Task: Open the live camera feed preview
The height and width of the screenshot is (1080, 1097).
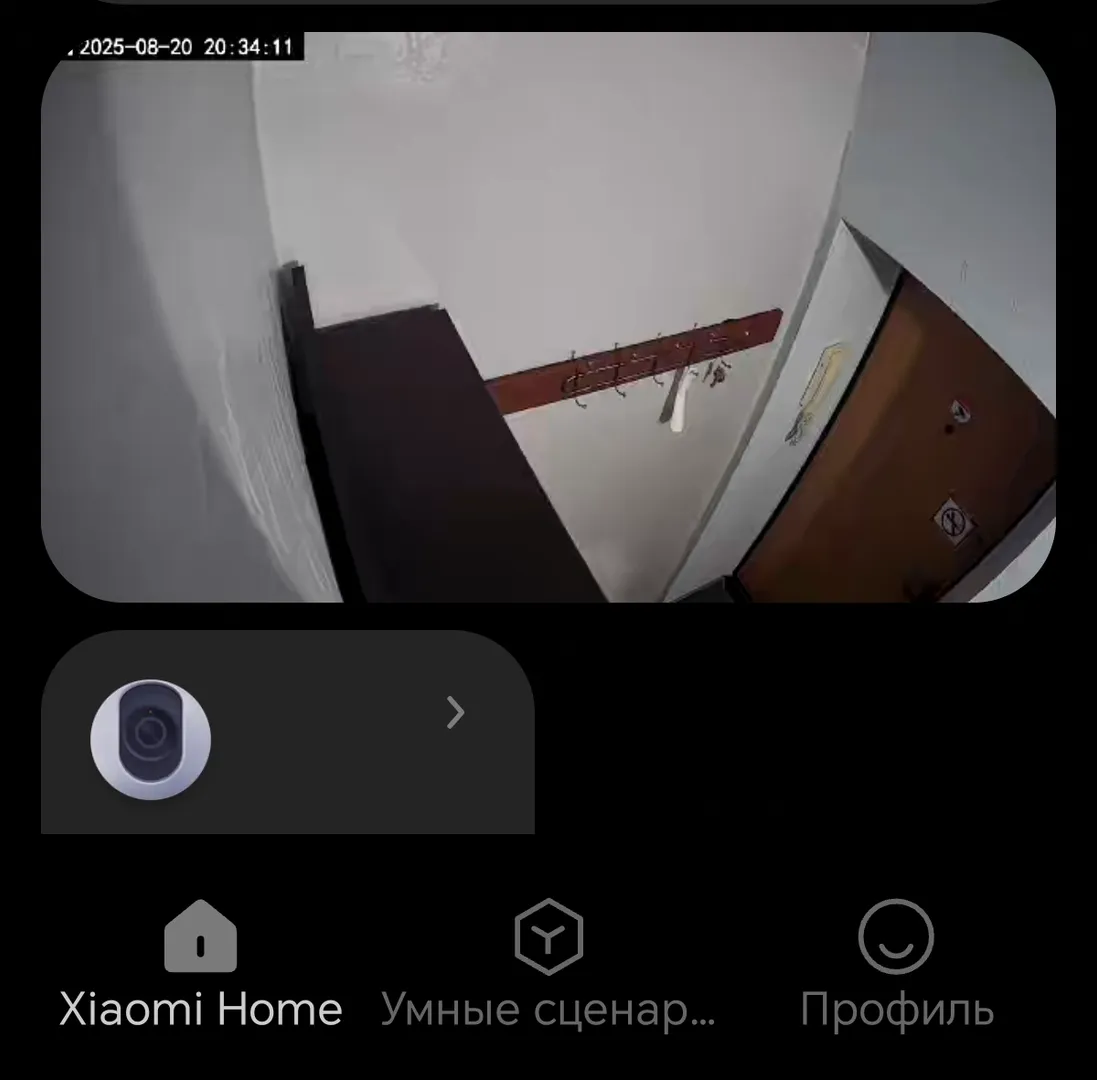Action: 548,317
